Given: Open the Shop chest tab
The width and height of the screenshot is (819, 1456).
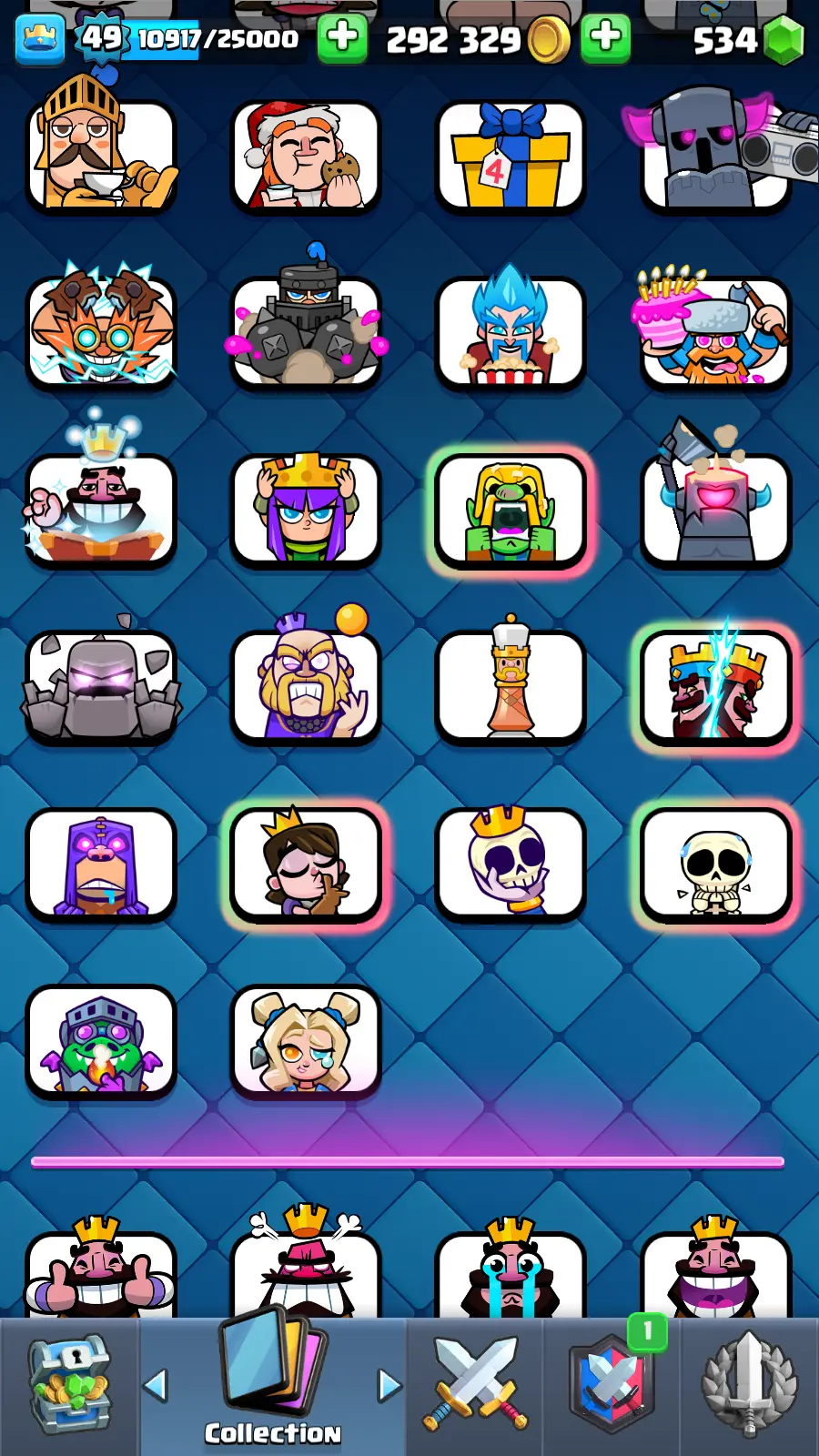Looking at the screenshot, I should (x=69, y=1385).
